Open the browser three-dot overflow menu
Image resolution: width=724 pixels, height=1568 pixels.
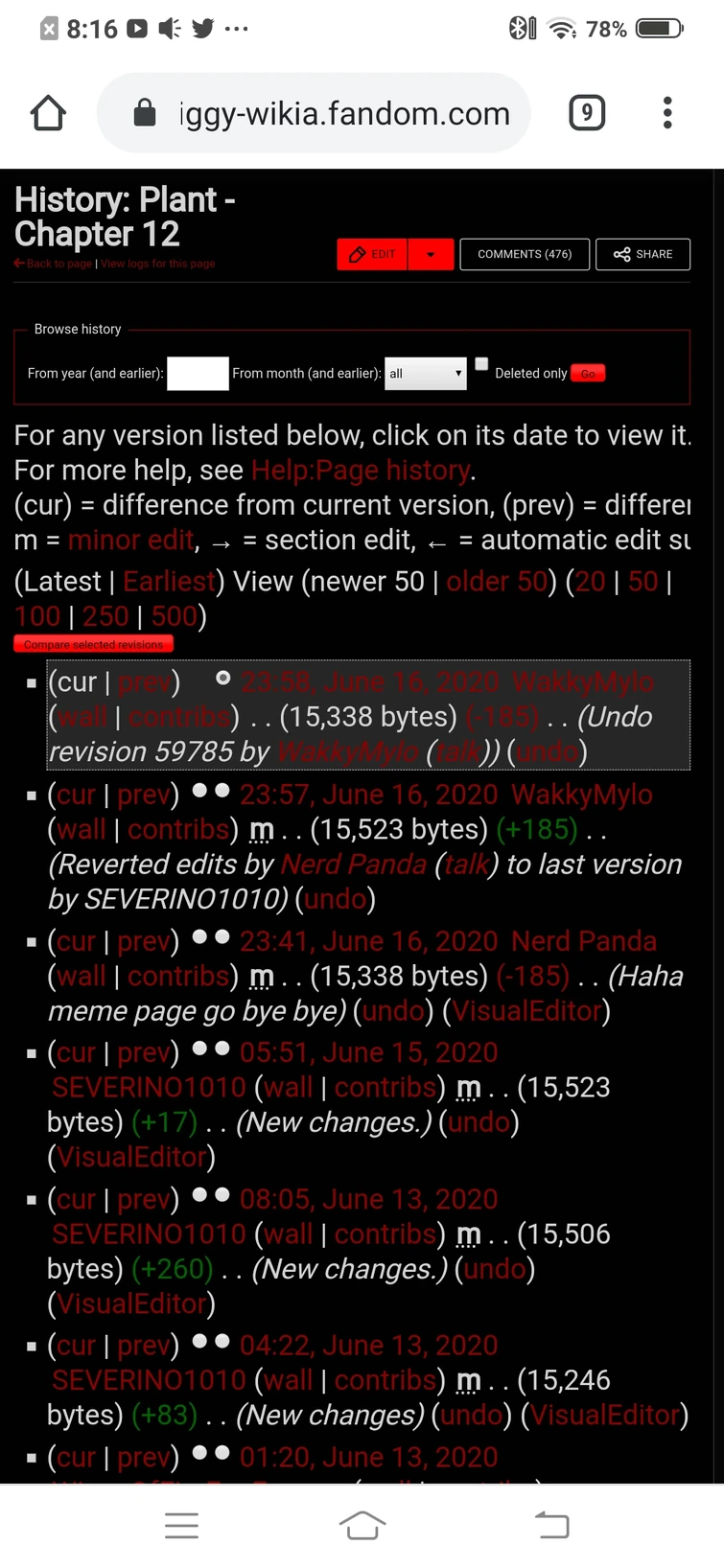666,113
